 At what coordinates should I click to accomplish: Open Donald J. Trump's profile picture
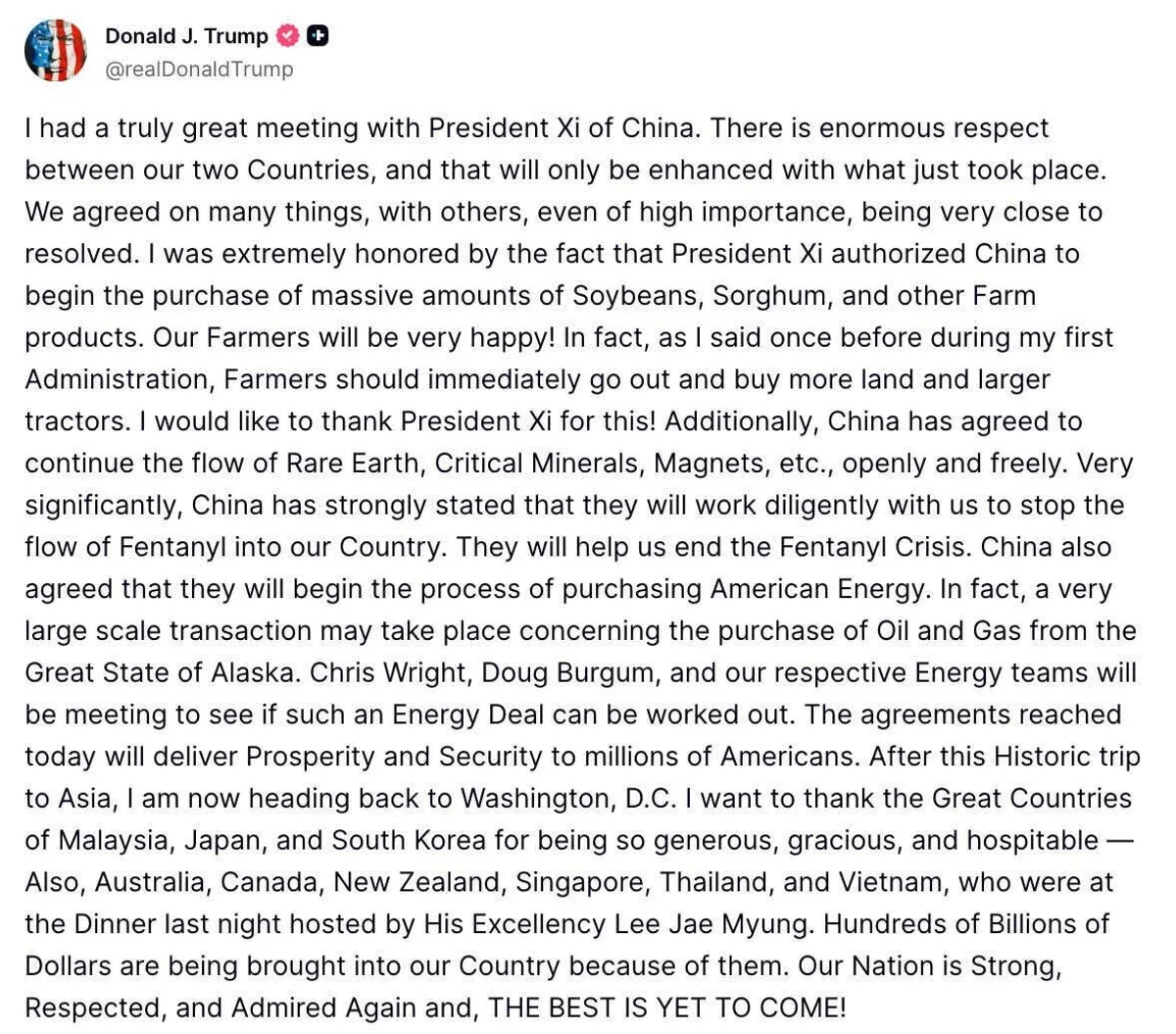point(56,51)
